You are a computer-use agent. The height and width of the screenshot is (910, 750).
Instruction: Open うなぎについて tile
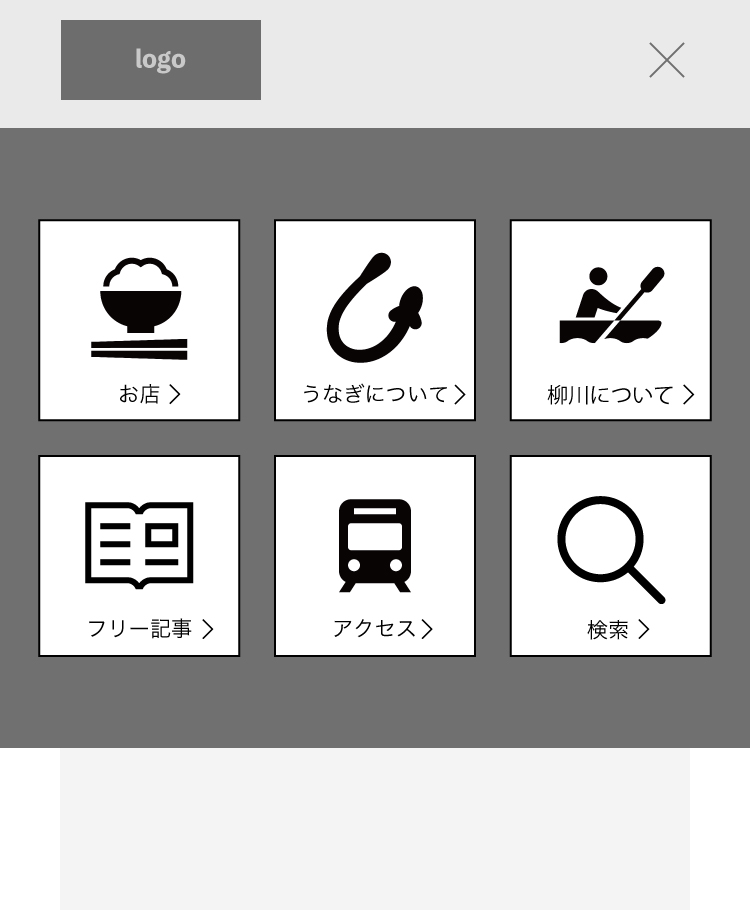(x=375, y=320)
